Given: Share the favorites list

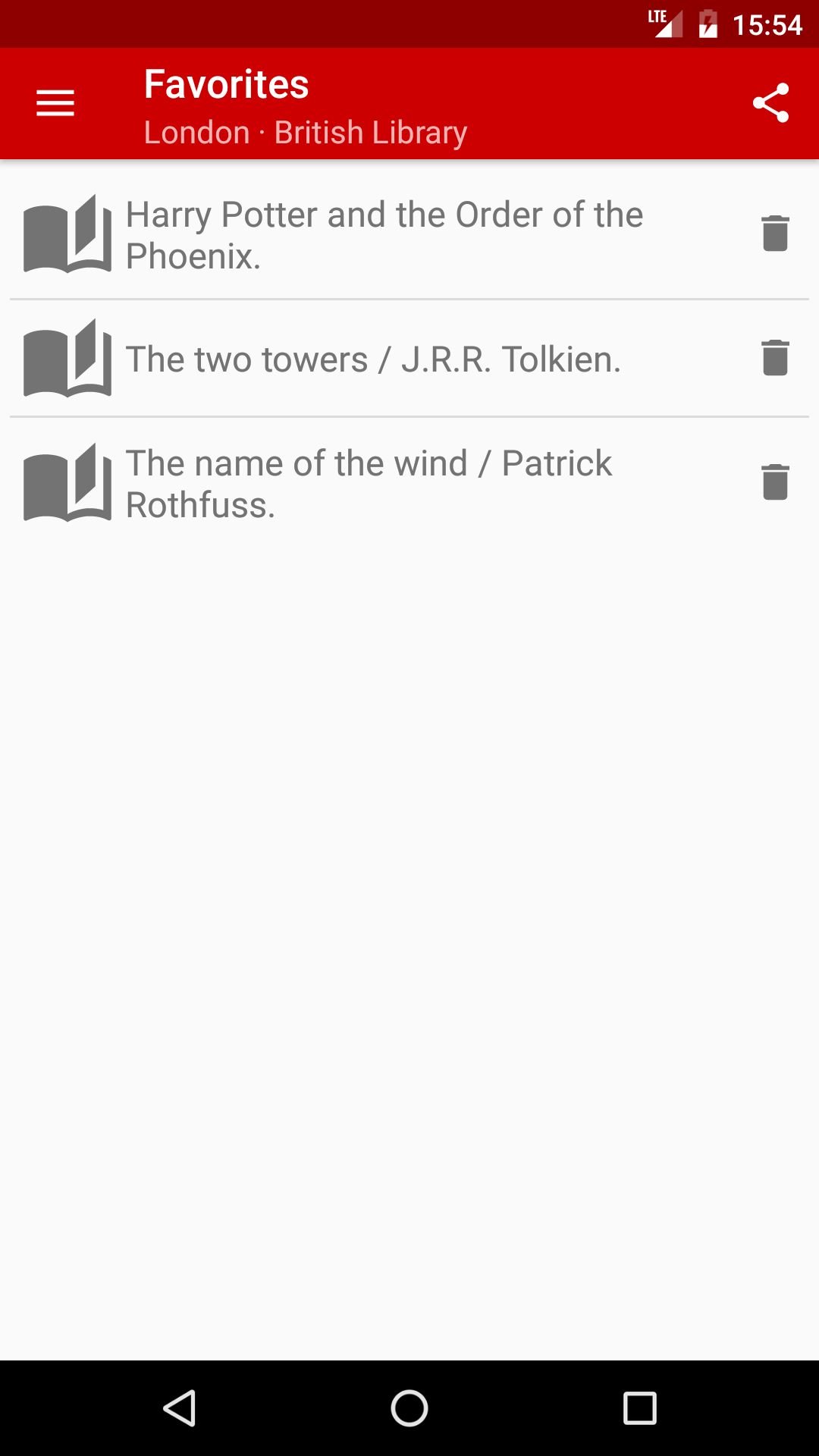Looking at the screenshot, I should pyautogui.click(x=771, y=103).
